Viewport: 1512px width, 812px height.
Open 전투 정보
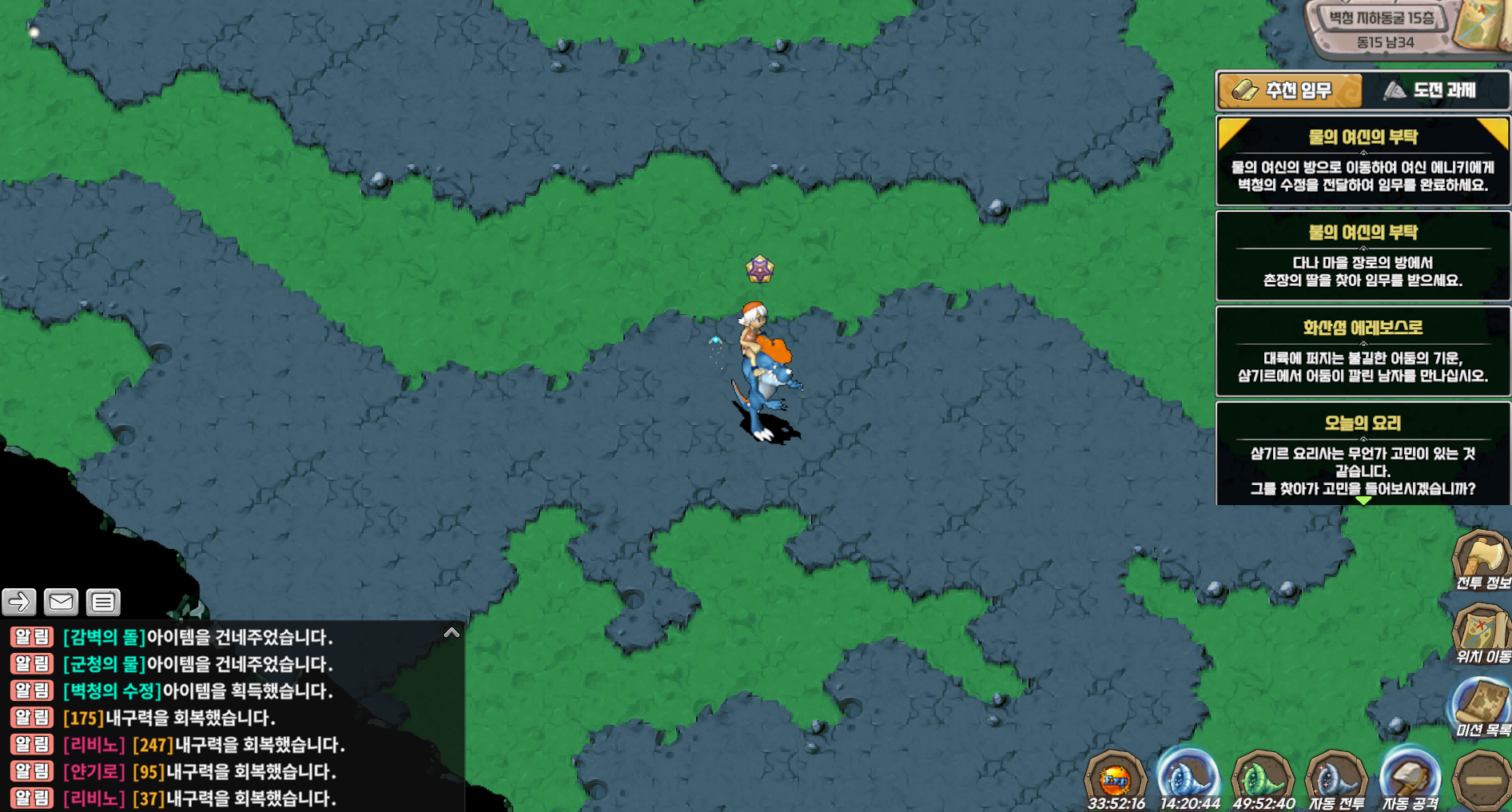(1482, 559)
